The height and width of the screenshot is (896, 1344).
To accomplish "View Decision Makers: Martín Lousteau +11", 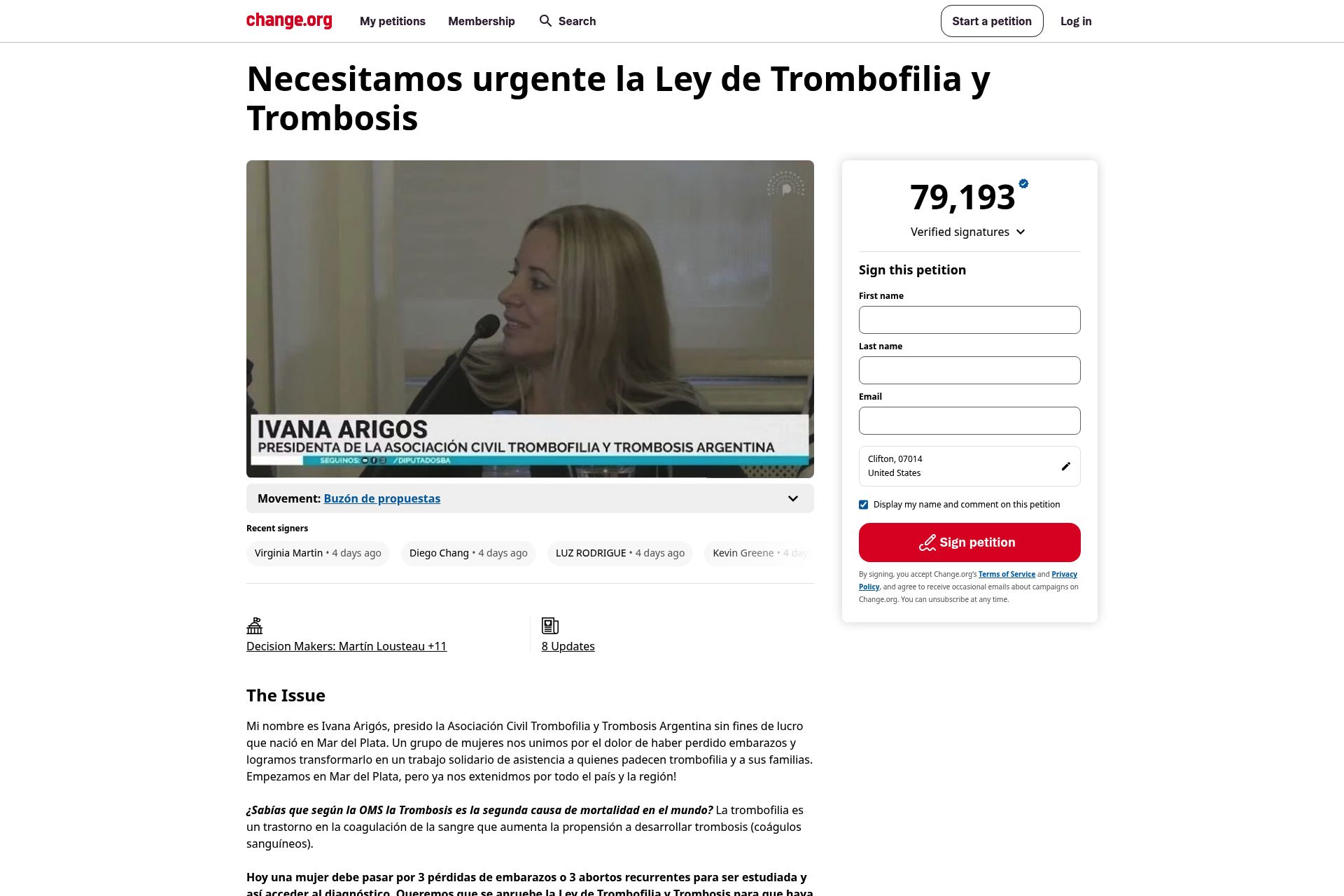I will (x=346, y=646).
